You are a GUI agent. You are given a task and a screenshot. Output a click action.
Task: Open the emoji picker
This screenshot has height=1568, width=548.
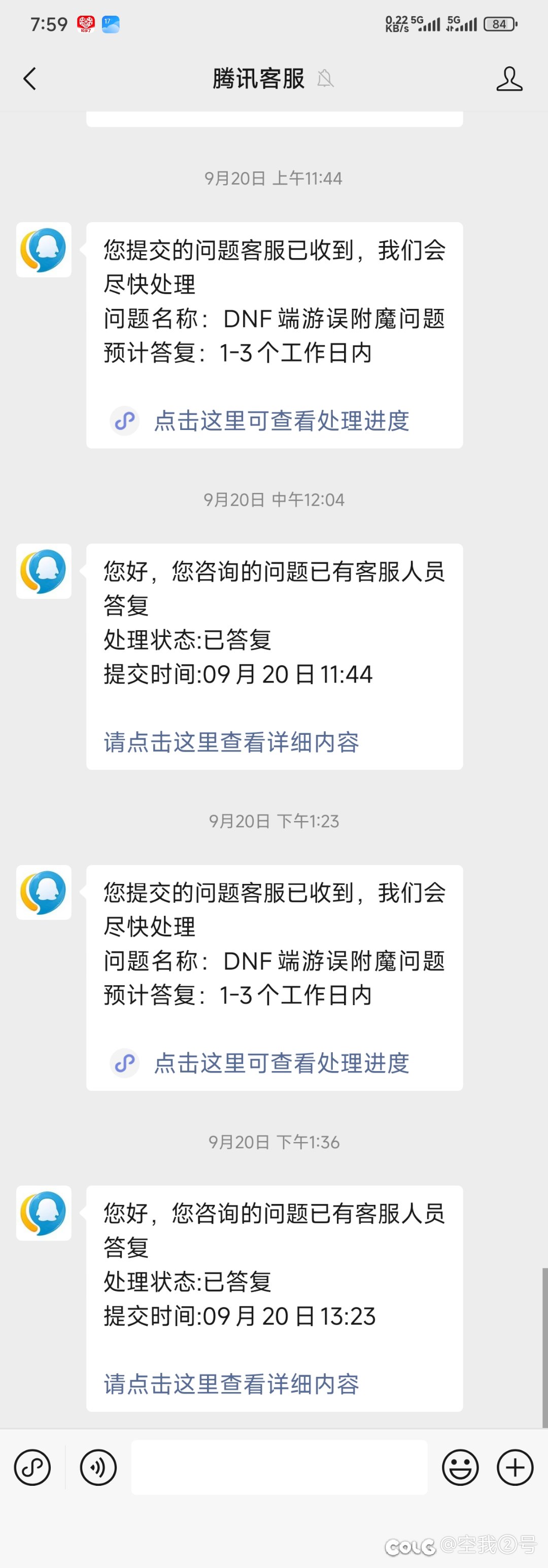pyautogui.click(x=460, y=1467)
